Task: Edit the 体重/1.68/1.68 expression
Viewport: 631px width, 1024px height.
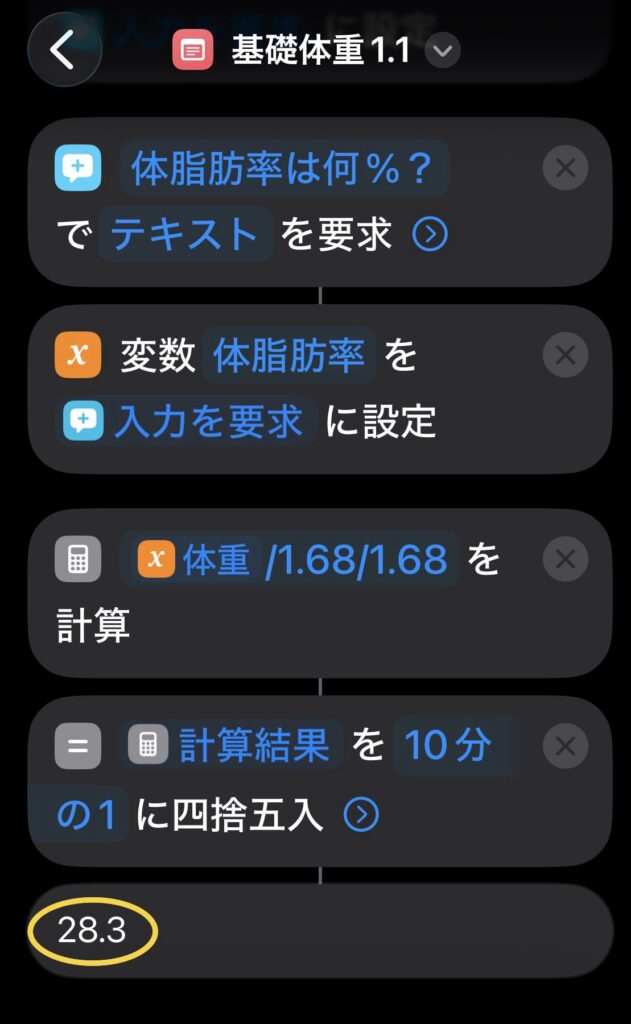Action: click(358, 560)
